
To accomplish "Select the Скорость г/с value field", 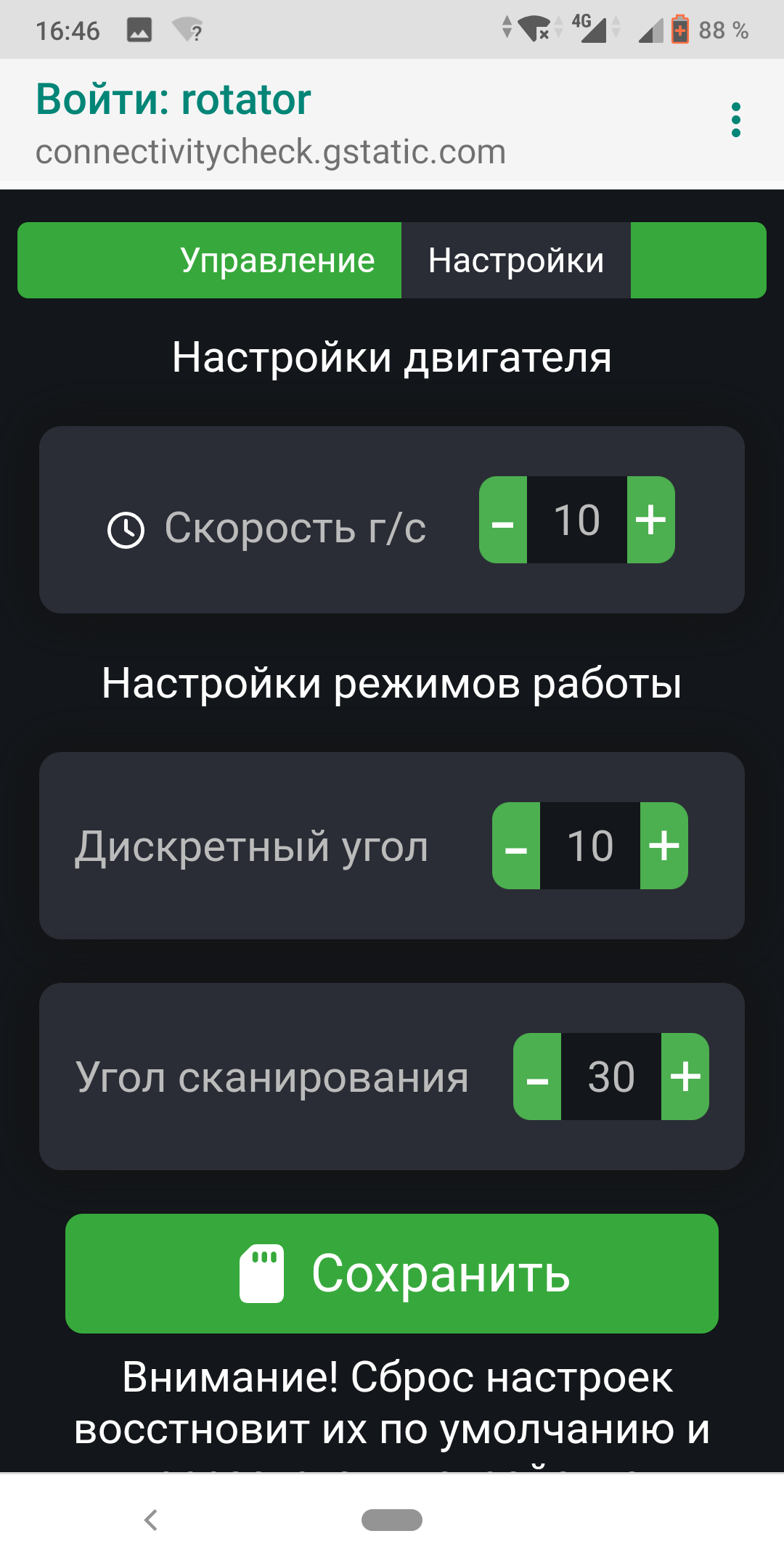I will pos(576,519).
